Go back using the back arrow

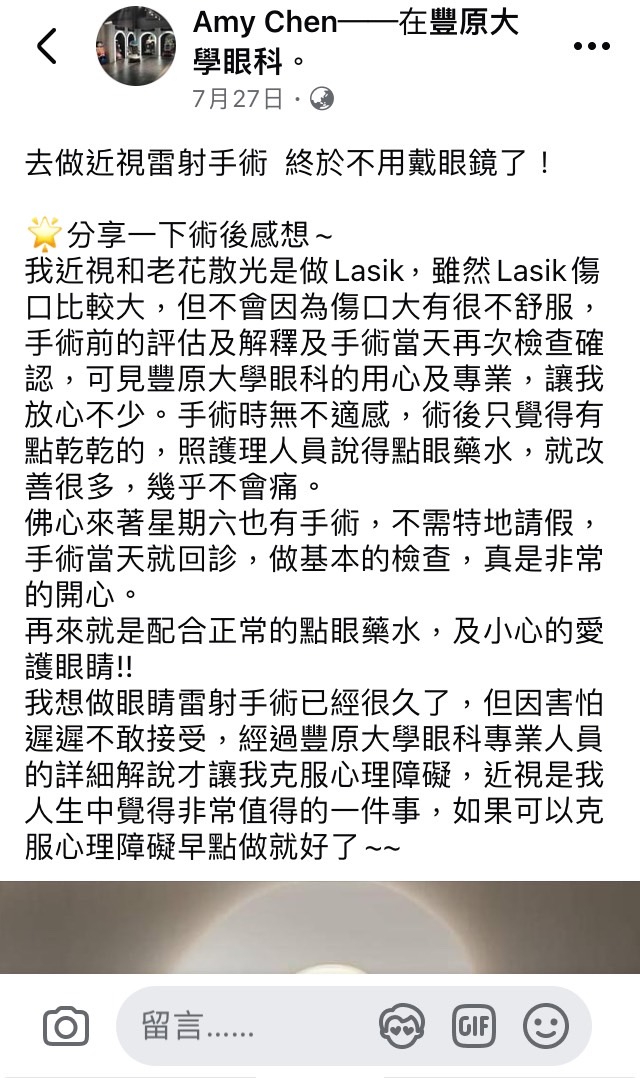pyautogui.click(x=46, y=46)
